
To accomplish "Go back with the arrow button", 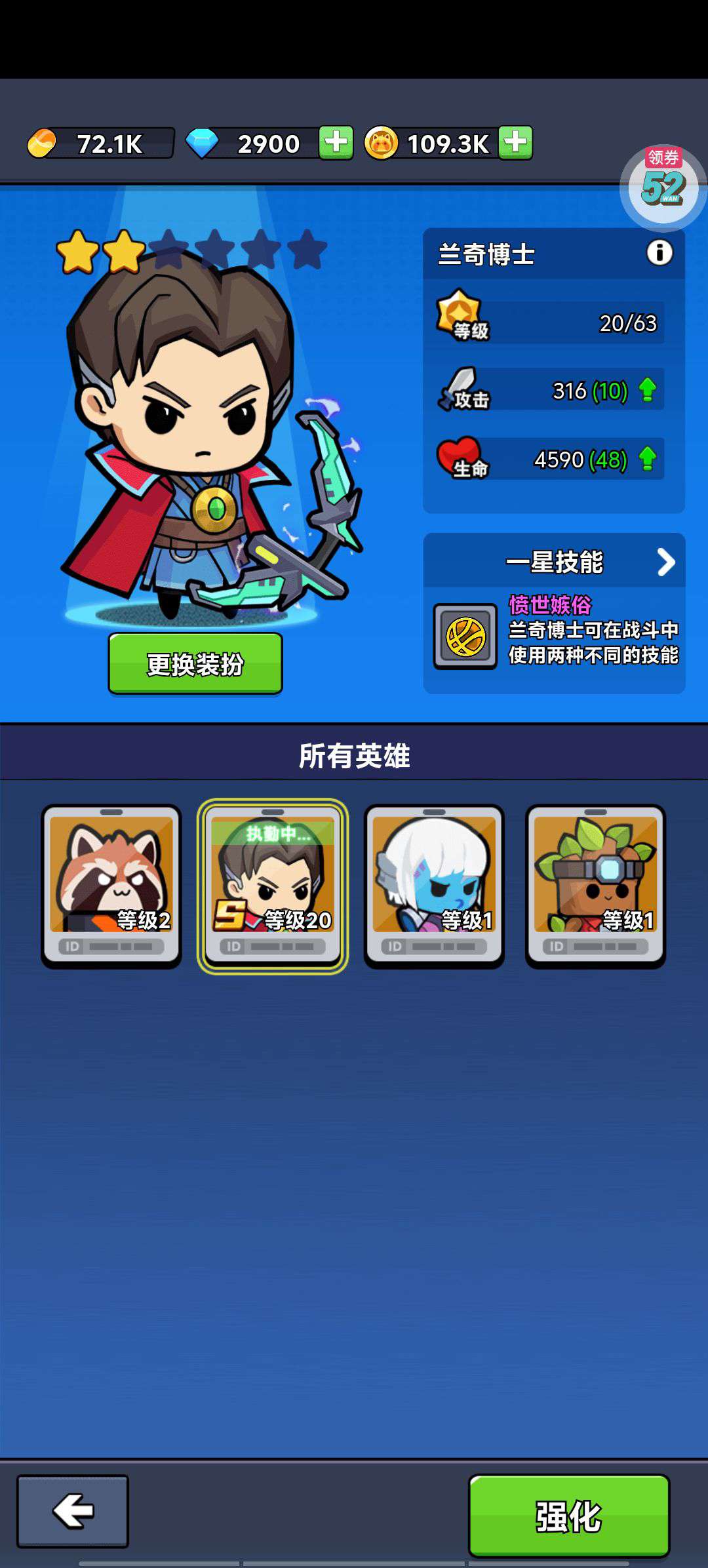I will pos(73,1511).
